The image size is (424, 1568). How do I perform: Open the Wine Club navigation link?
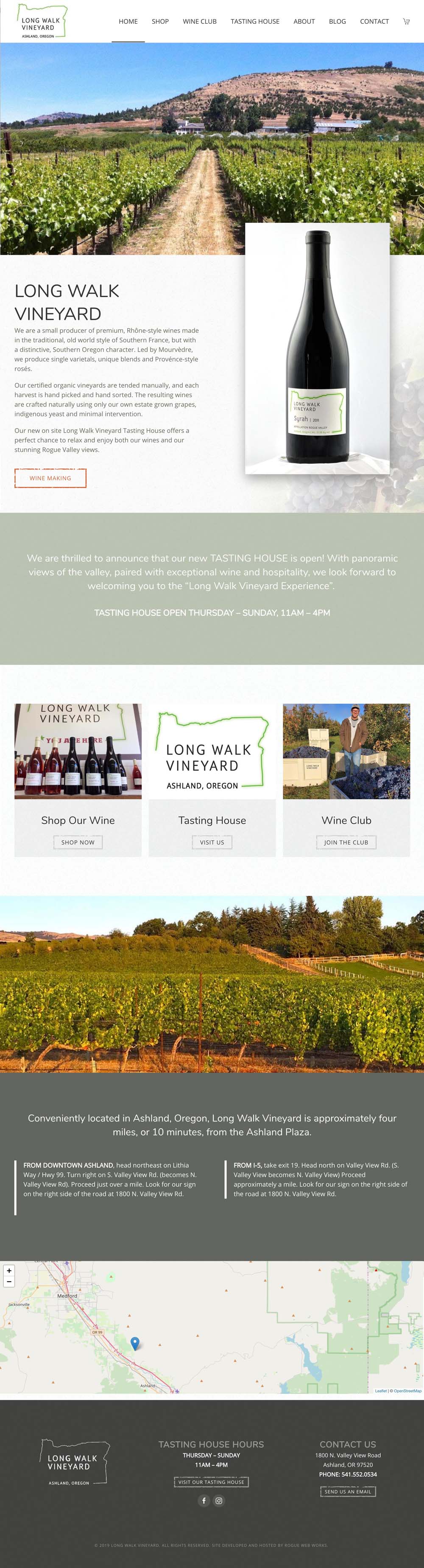[x=200, y=21]
